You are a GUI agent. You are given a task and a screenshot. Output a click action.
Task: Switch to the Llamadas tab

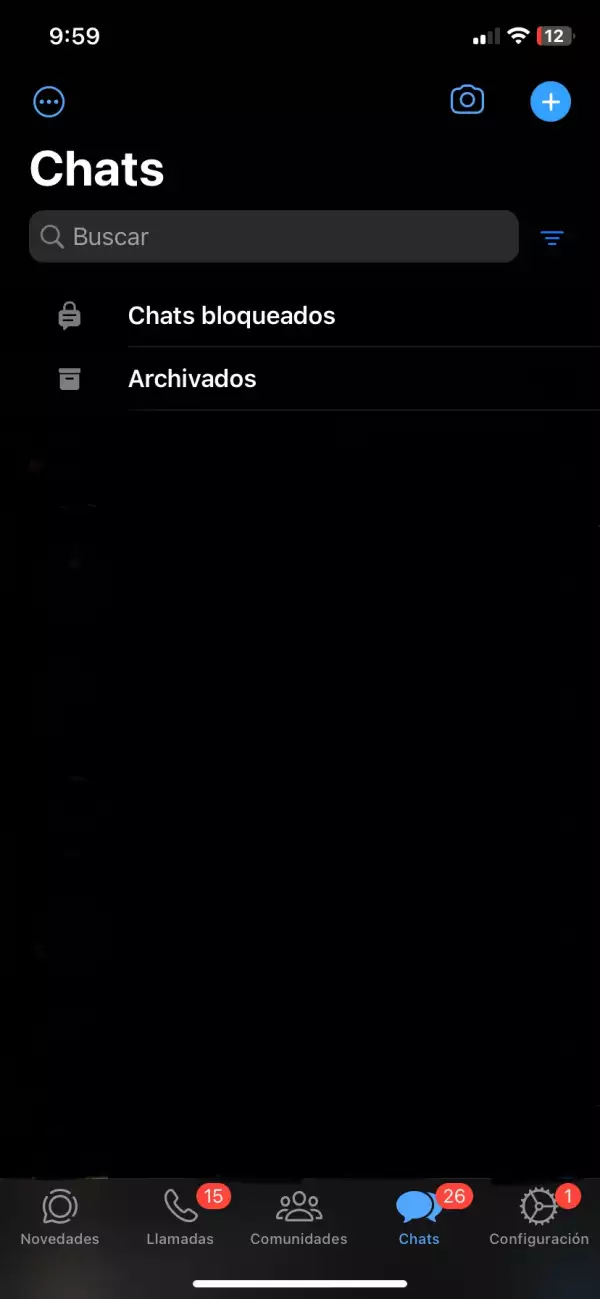pos(180,1217)
